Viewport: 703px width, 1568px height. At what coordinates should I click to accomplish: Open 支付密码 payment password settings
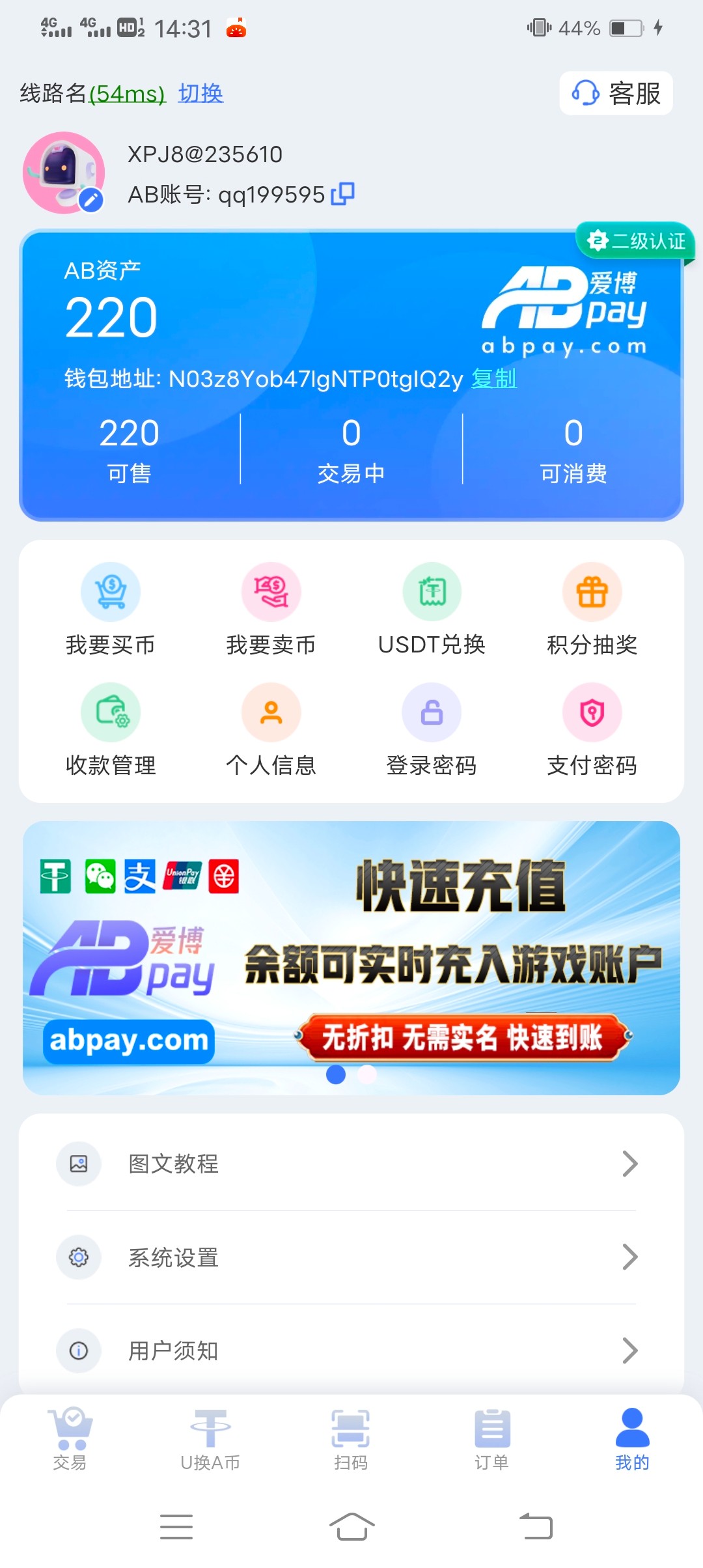coord(592,729)
